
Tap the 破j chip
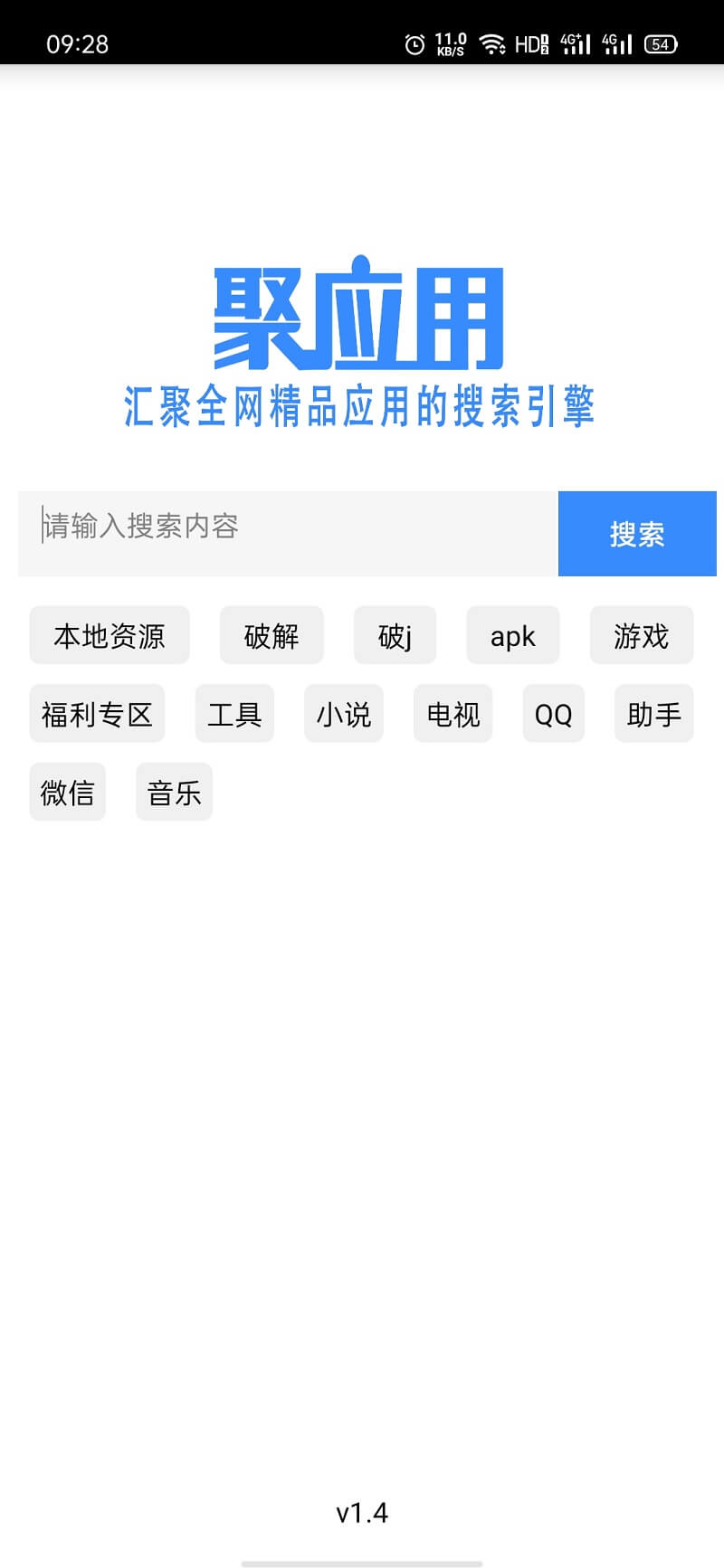(395, 635)
